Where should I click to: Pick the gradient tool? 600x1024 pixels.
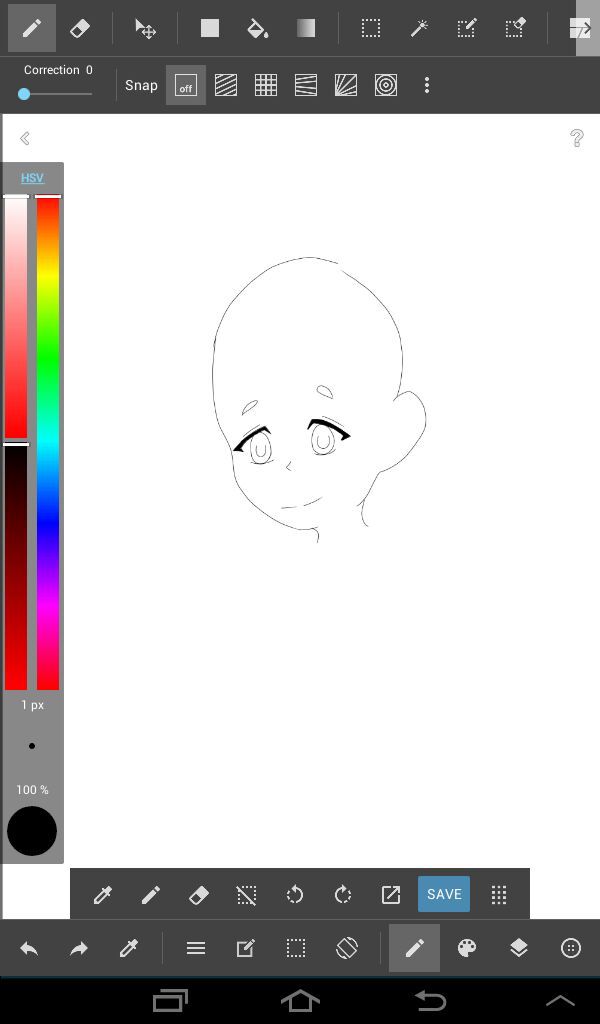[306, 28]
